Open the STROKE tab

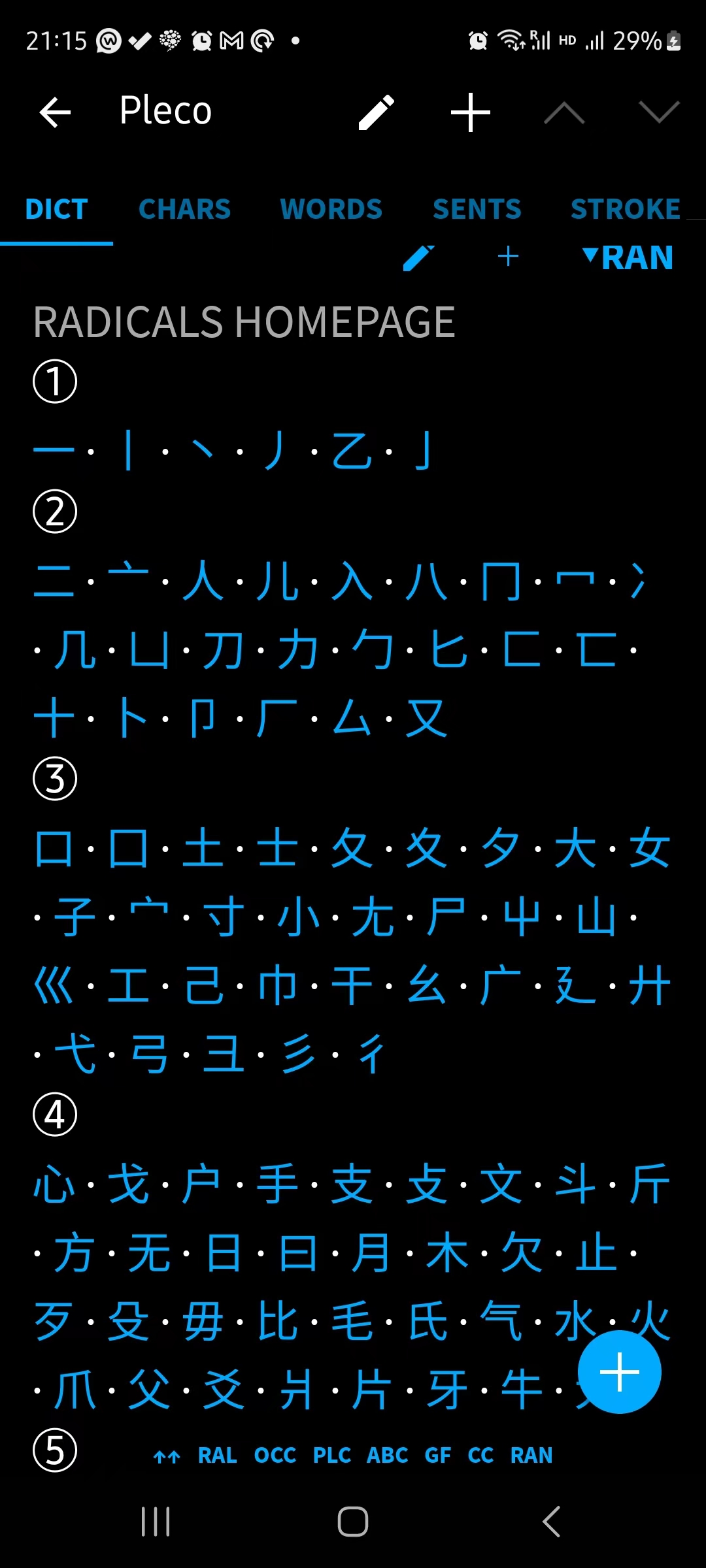point(625,209)
